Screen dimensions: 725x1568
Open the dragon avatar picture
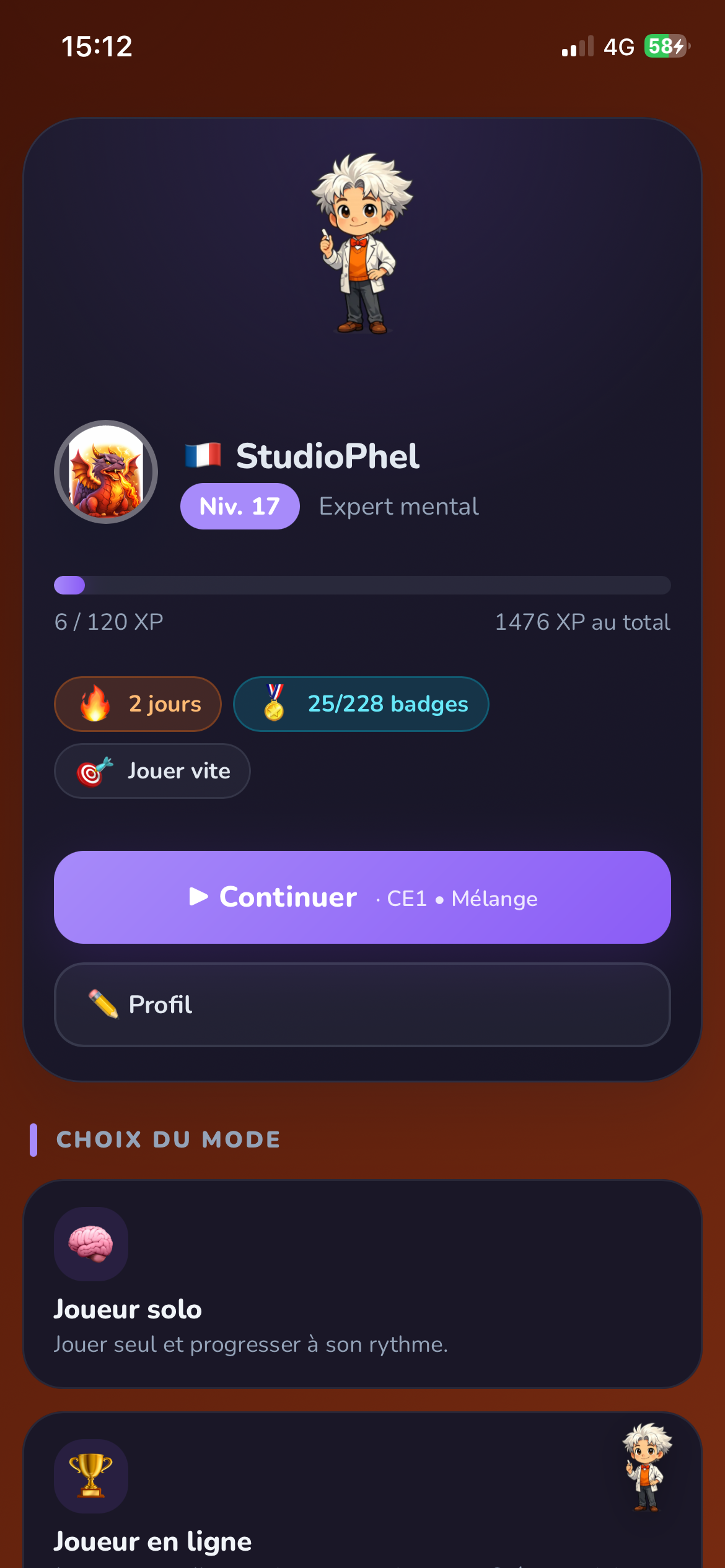tap(105, 472)
